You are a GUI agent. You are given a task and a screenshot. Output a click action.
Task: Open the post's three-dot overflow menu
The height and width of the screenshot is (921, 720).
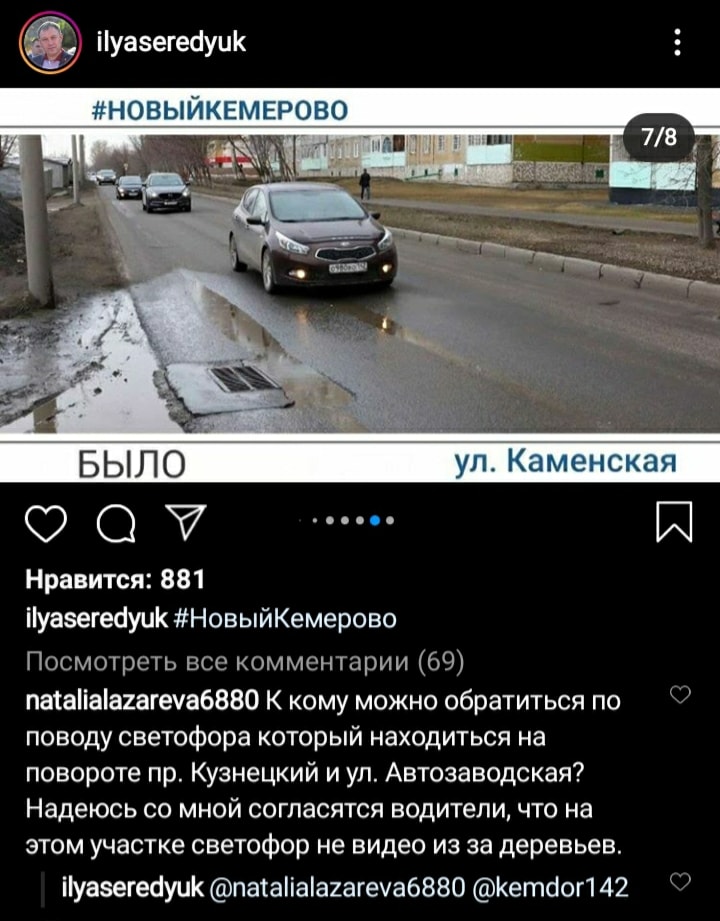(678, 42)
